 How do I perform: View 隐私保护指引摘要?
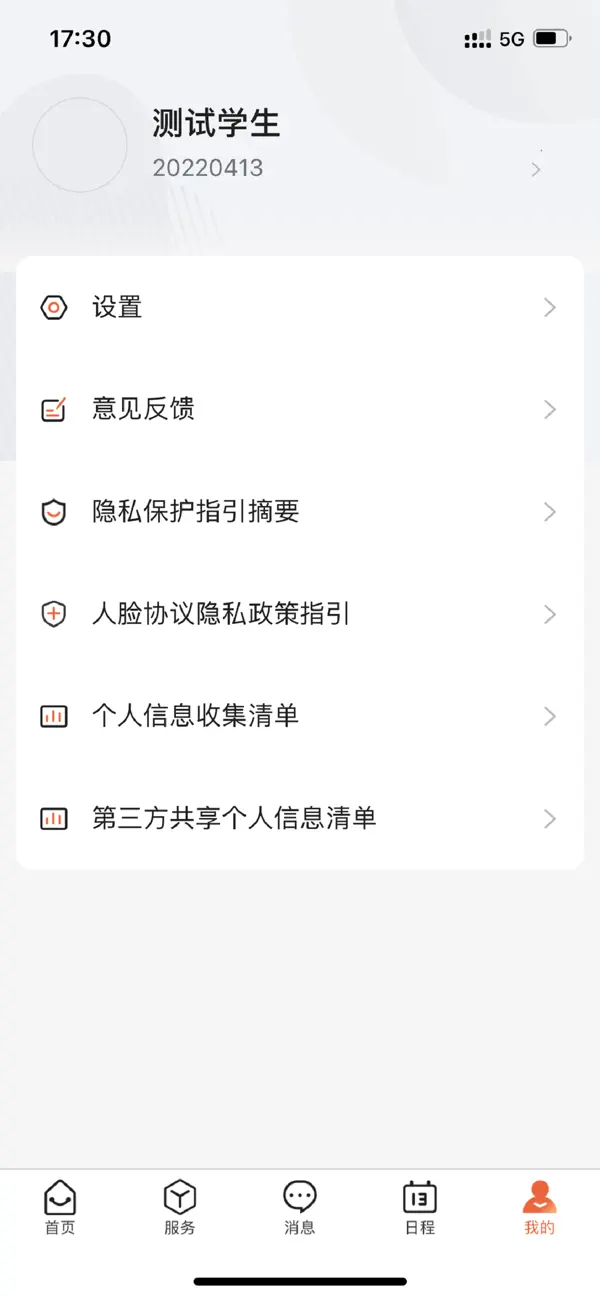300,512
